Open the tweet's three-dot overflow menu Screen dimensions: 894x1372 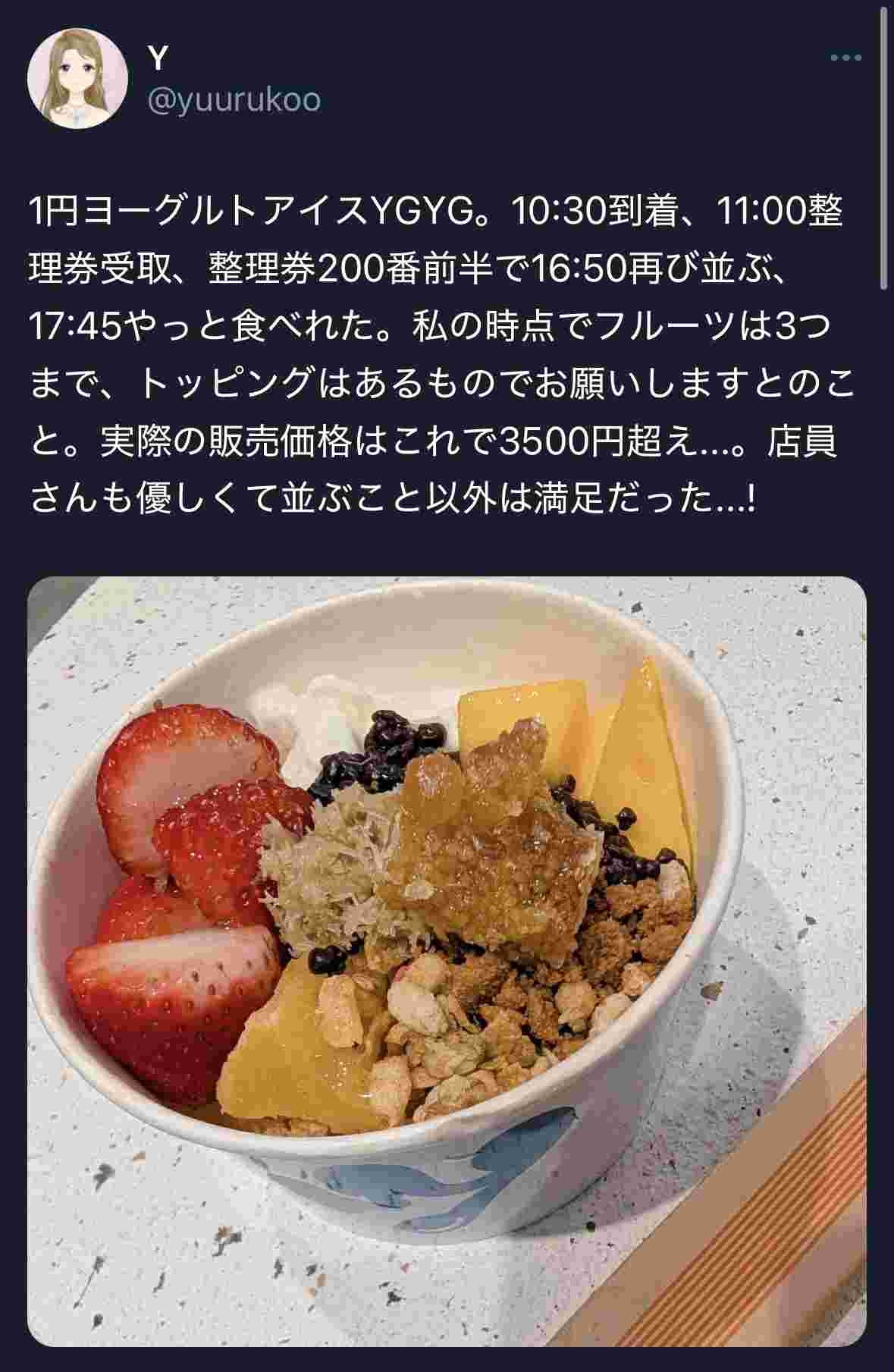pos(846,58)
